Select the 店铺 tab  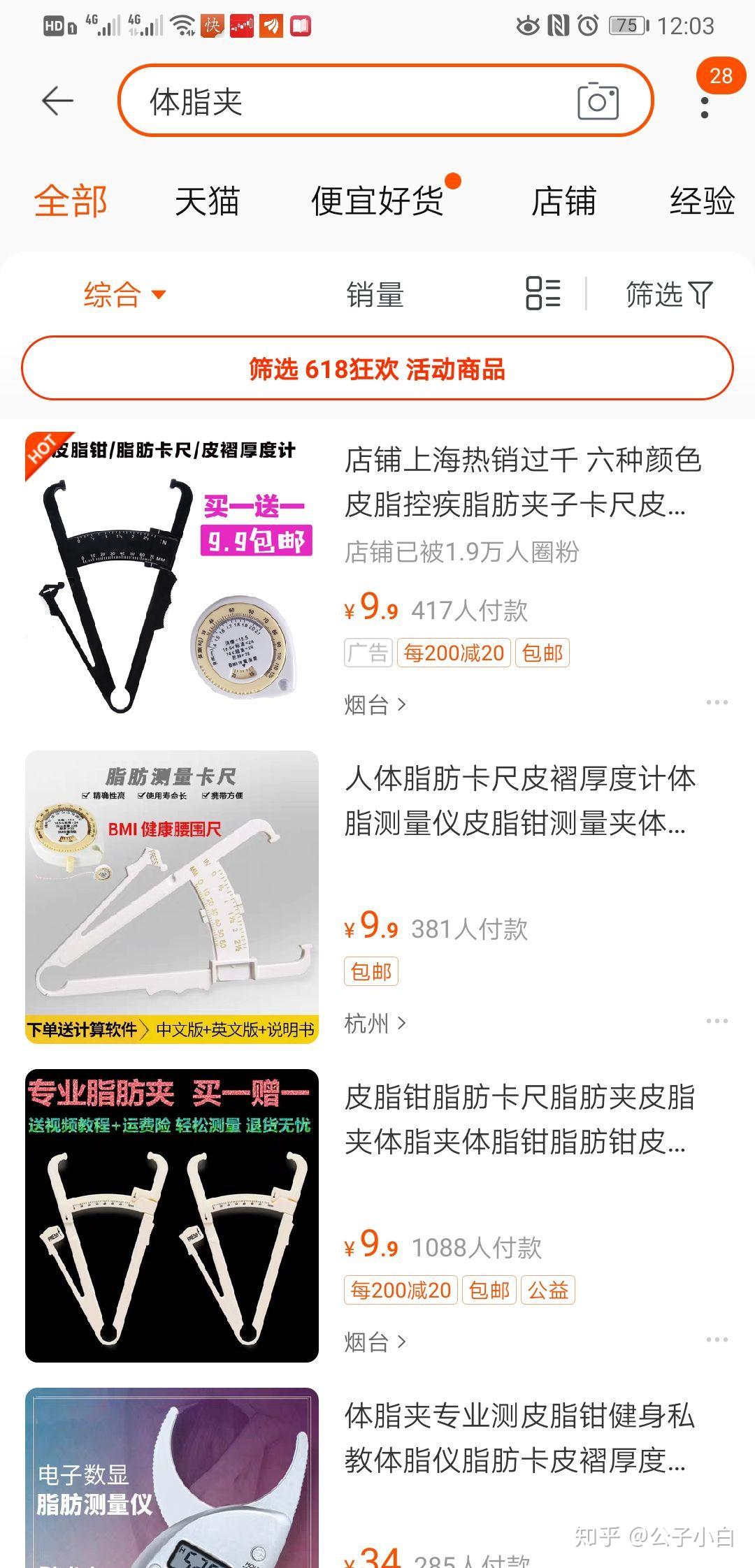(x=563, y=202)
